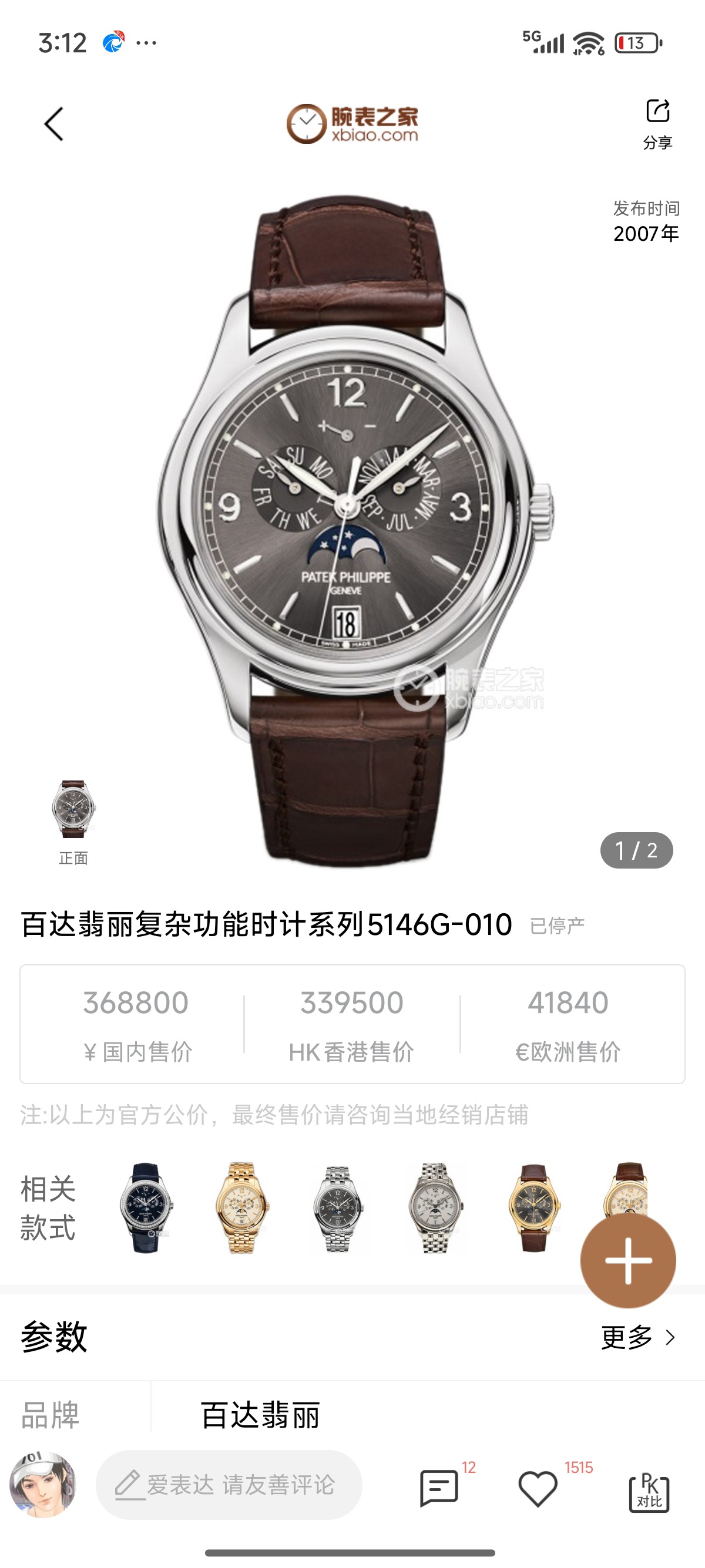Image resolution: width=705 pixels, height=1568 pixels.
Task: Go back to the previous page
Action: [x=53, y=124]
